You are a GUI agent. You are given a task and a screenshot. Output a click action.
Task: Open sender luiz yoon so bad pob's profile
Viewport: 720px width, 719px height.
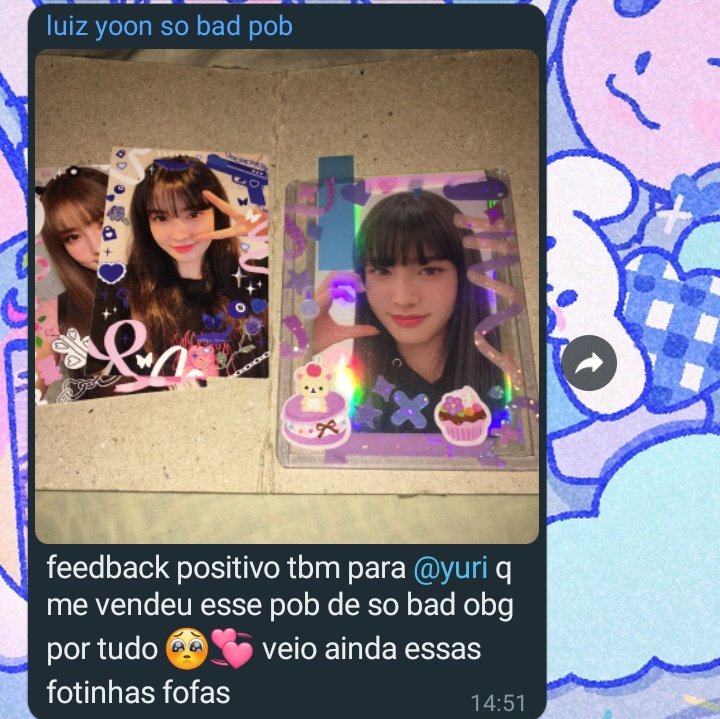coord(169,26)
